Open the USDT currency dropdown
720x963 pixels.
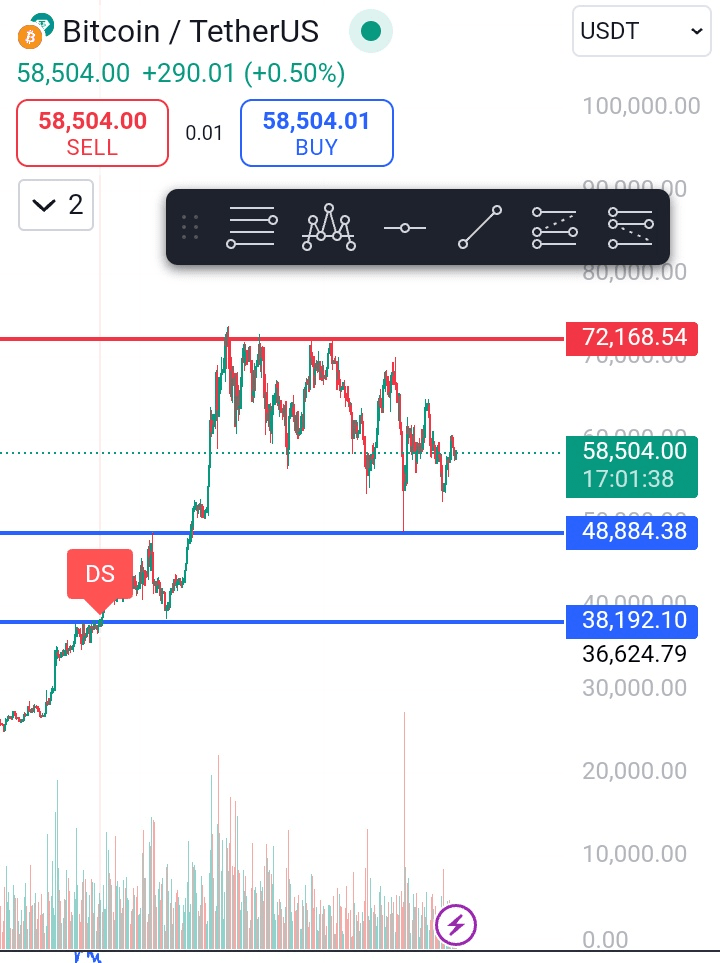[x=643, y=32]
